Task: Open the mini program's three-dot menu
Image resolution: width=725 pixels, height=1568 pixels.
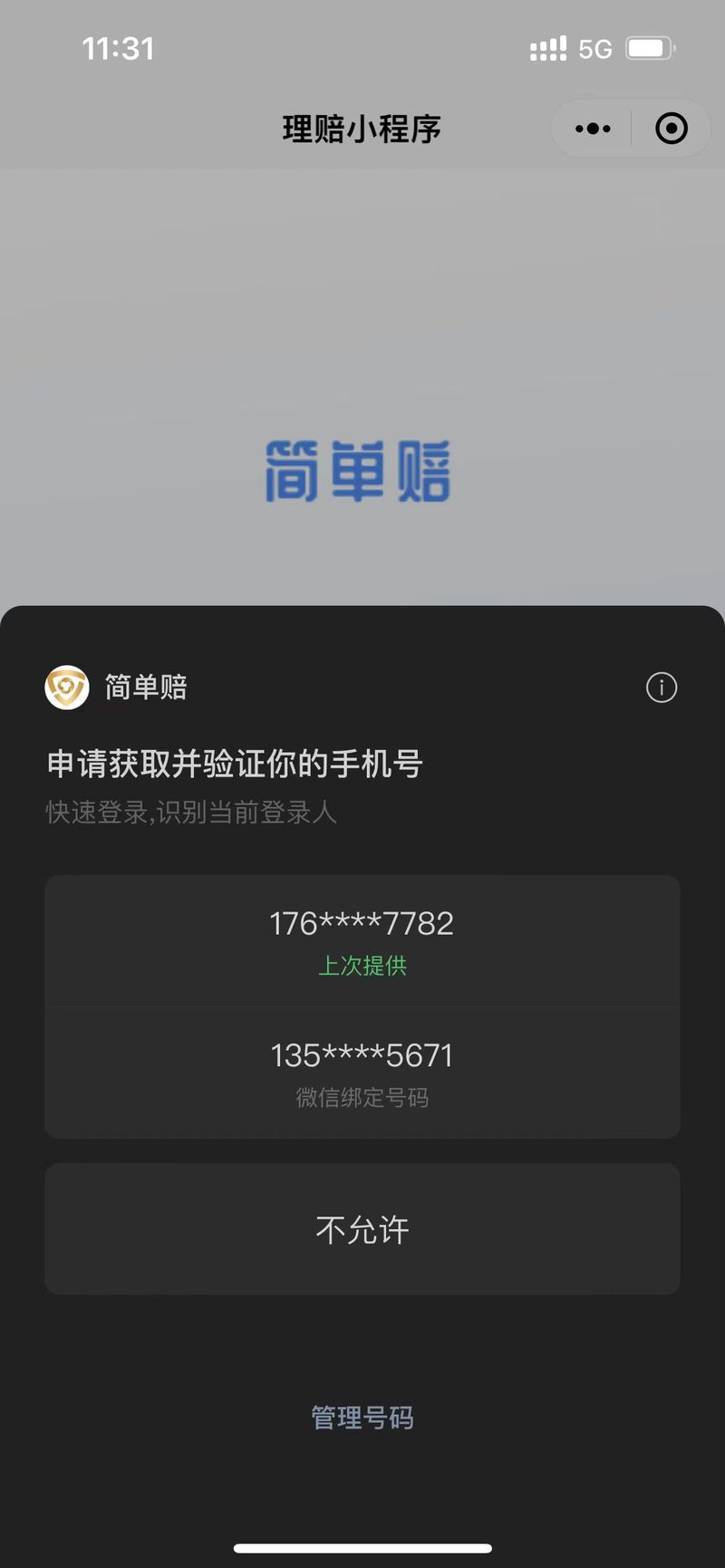Action: 593,129
